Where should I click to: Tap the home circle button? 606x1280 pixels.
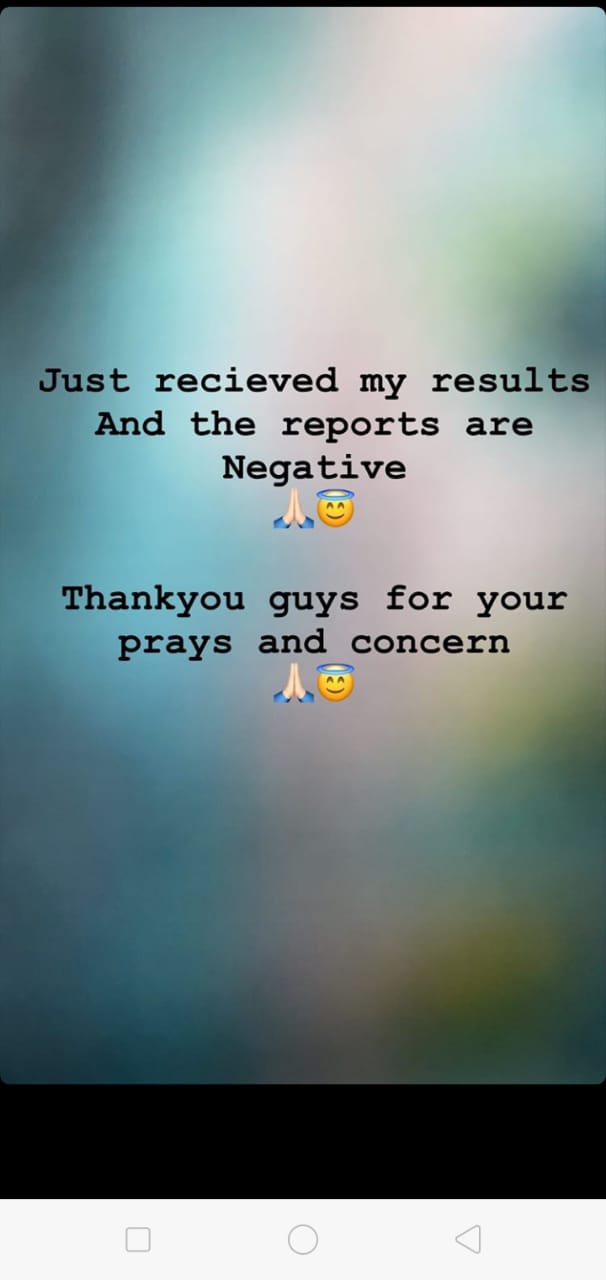(x=303, y=1240)
